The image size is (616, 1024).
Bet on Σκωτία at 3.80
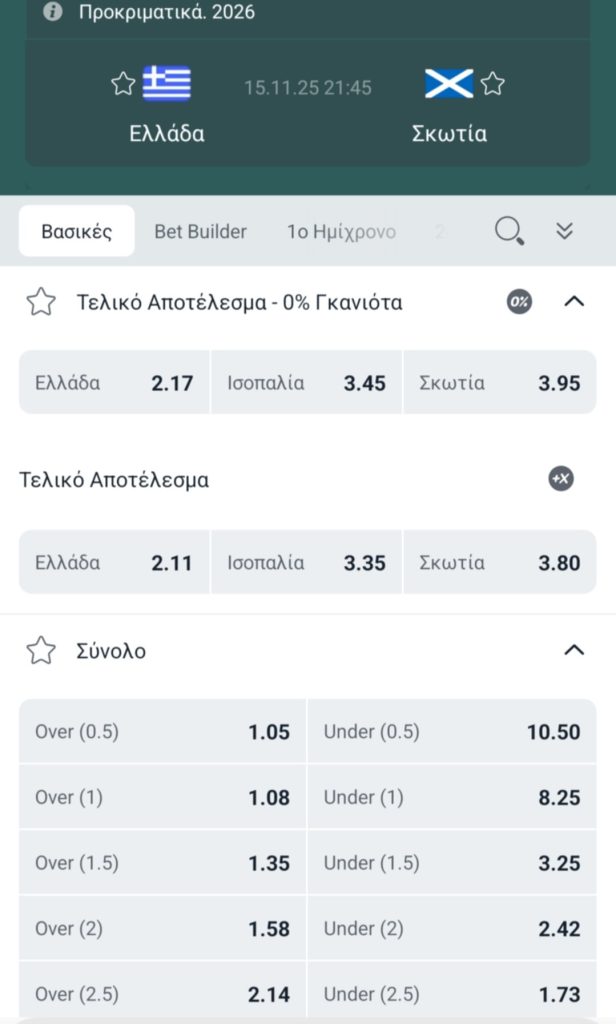[499, 562]
